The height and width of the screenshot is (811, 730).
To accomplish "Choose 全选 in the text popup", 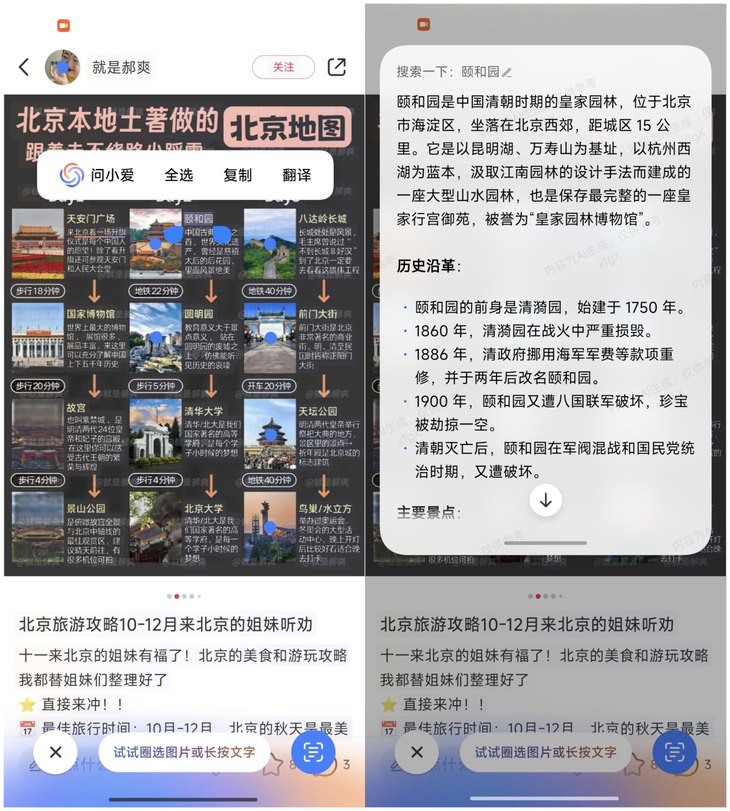I will [x=178, y=175].
